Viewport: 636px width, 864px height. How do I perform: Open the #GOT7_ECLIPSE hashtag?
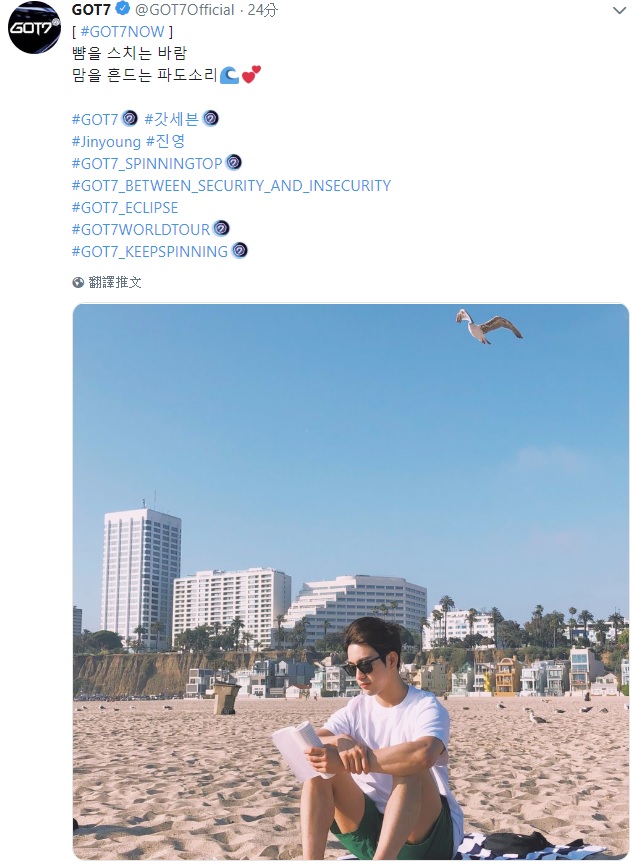(125, 207)
